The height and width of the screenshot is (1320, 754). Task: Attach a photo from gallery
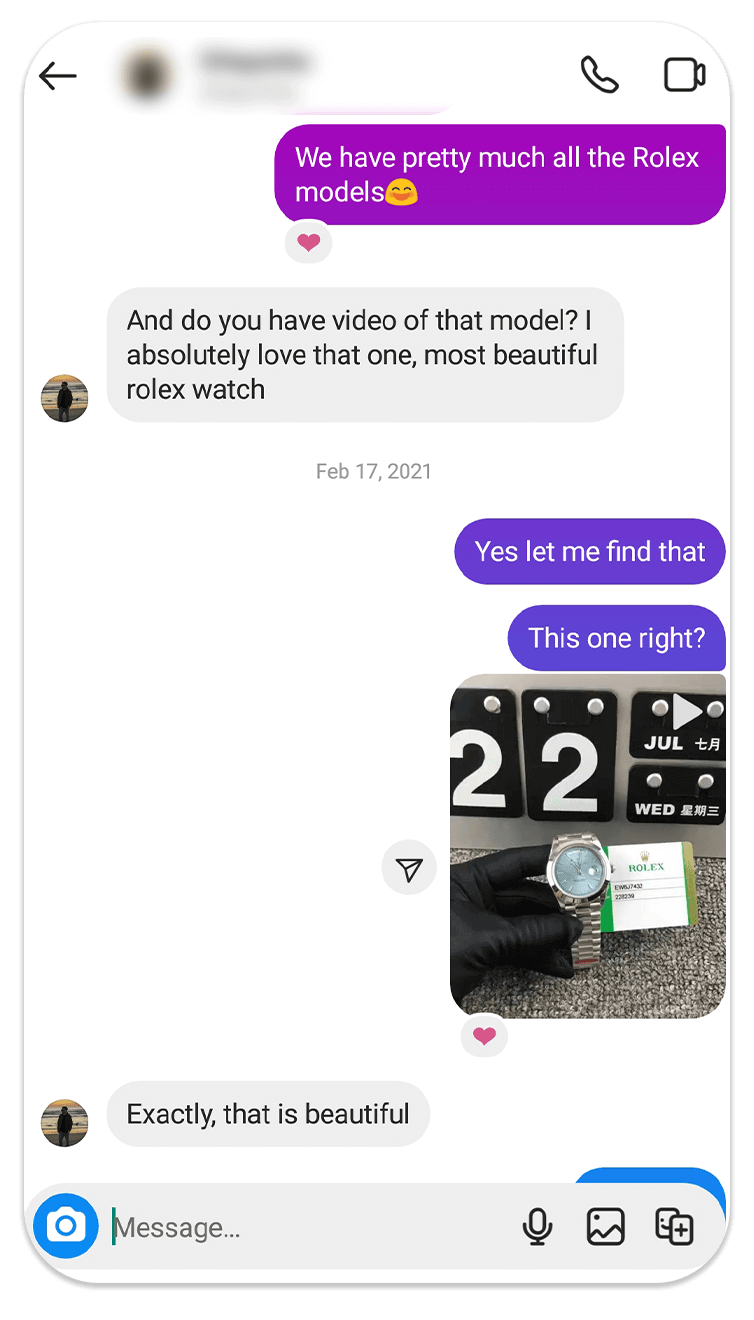point(606,1227)
